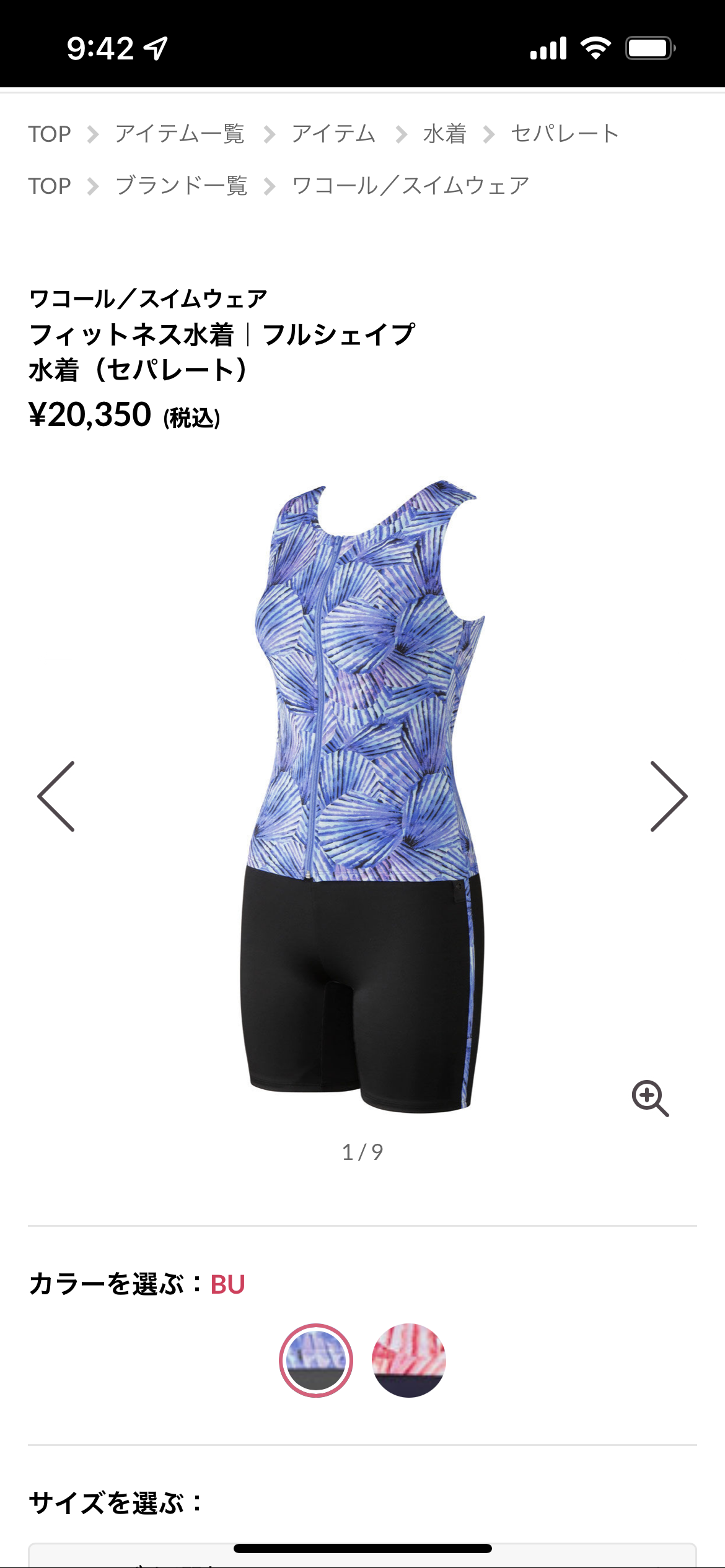The image size is (725, 1568).
Task: Open the セパレート breadcrumb link
Action: [x=565, y=134]
